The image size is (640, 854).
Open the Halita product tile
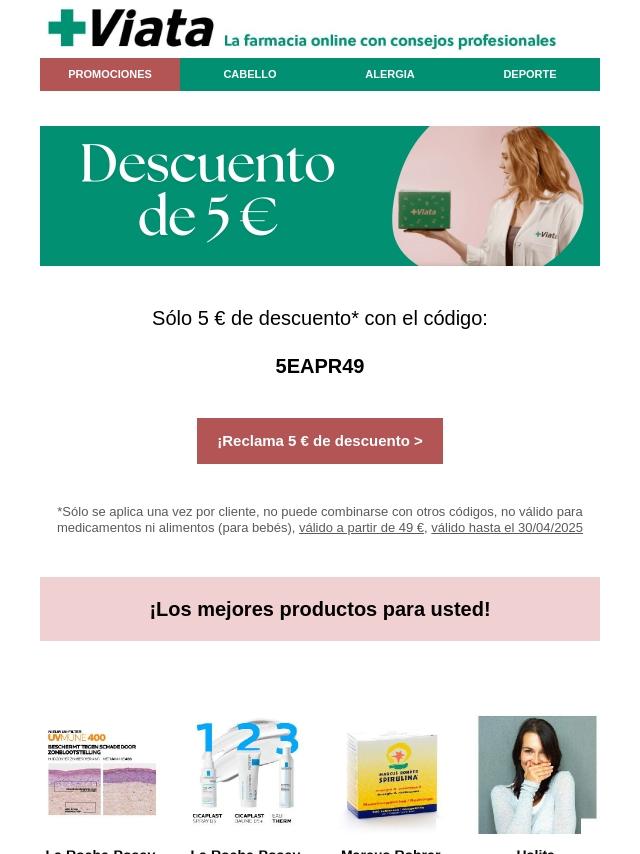[536, 774]
